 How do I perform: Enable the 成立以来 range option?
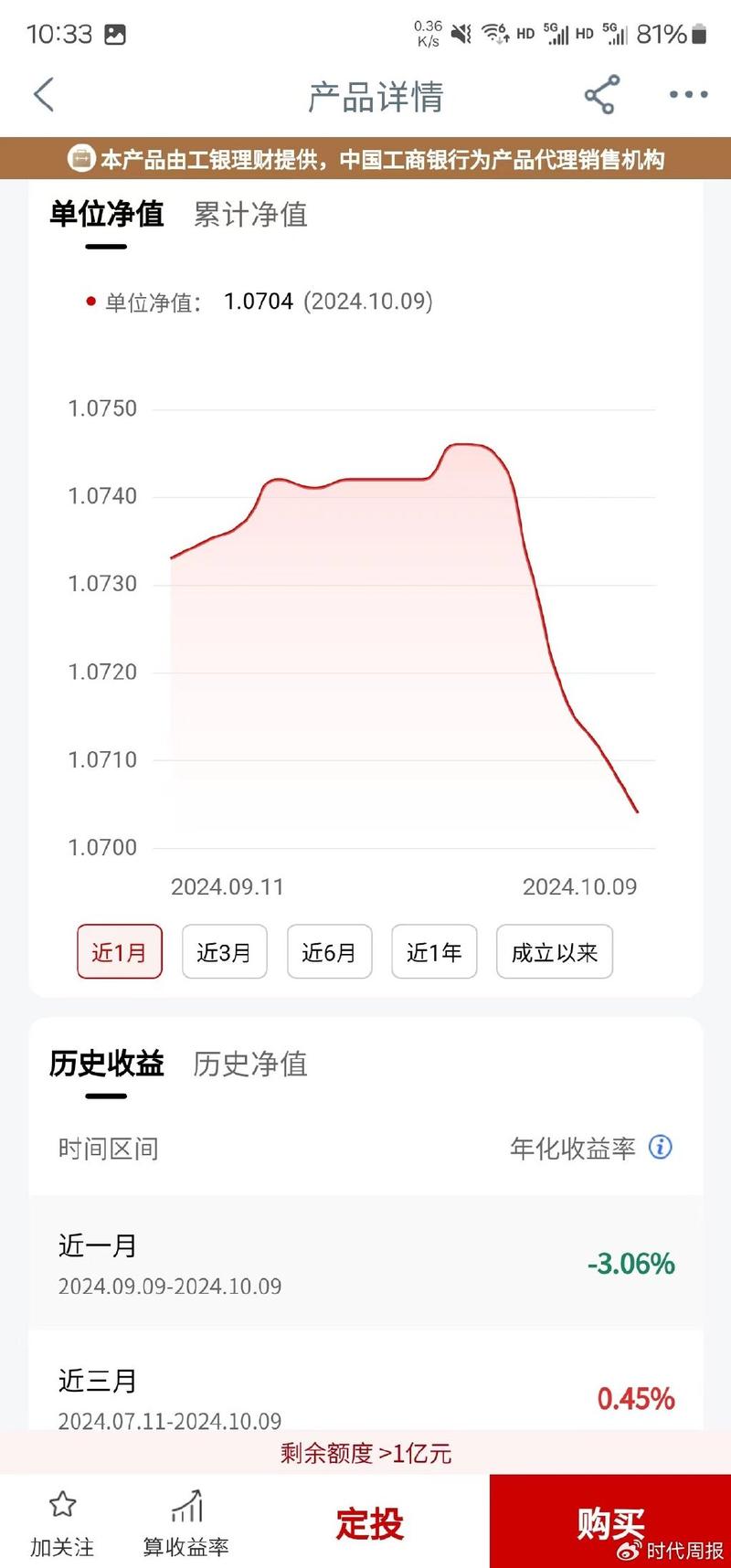[x=555, y=951]
